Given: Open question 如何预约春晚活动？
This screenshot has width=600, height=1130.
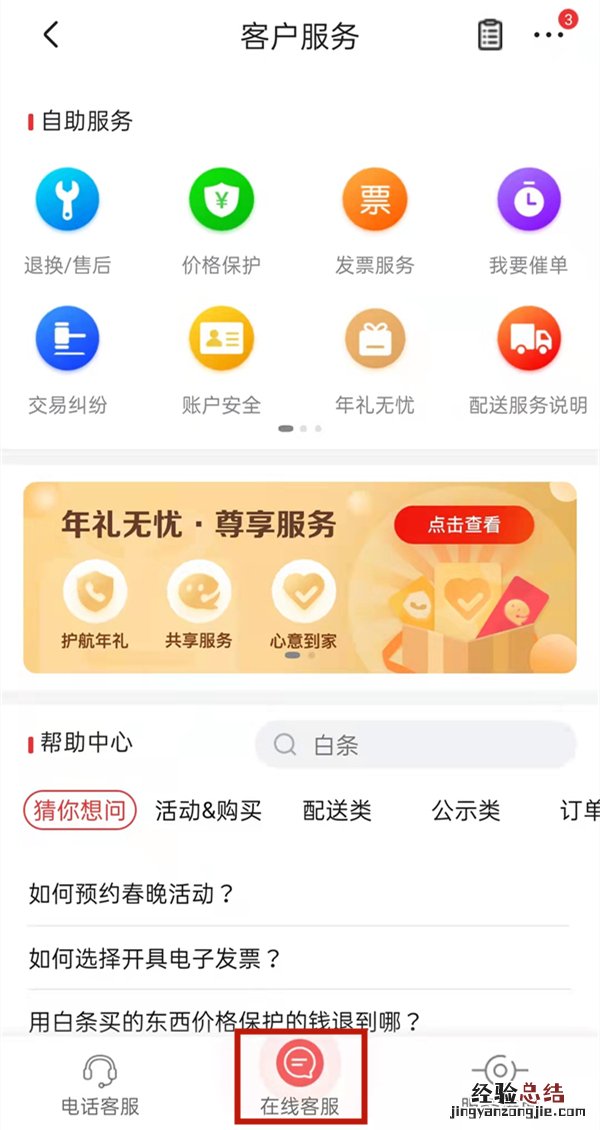Looking at the screenshot, I should [131, 893].
